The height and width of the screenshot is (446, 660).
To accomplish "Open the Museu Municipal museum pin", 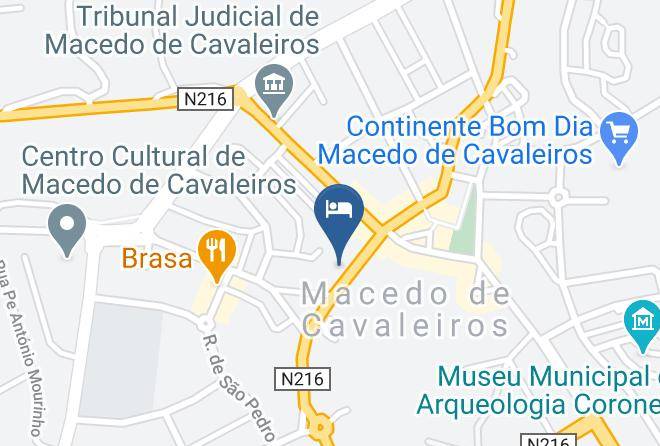I will point(642,326).
